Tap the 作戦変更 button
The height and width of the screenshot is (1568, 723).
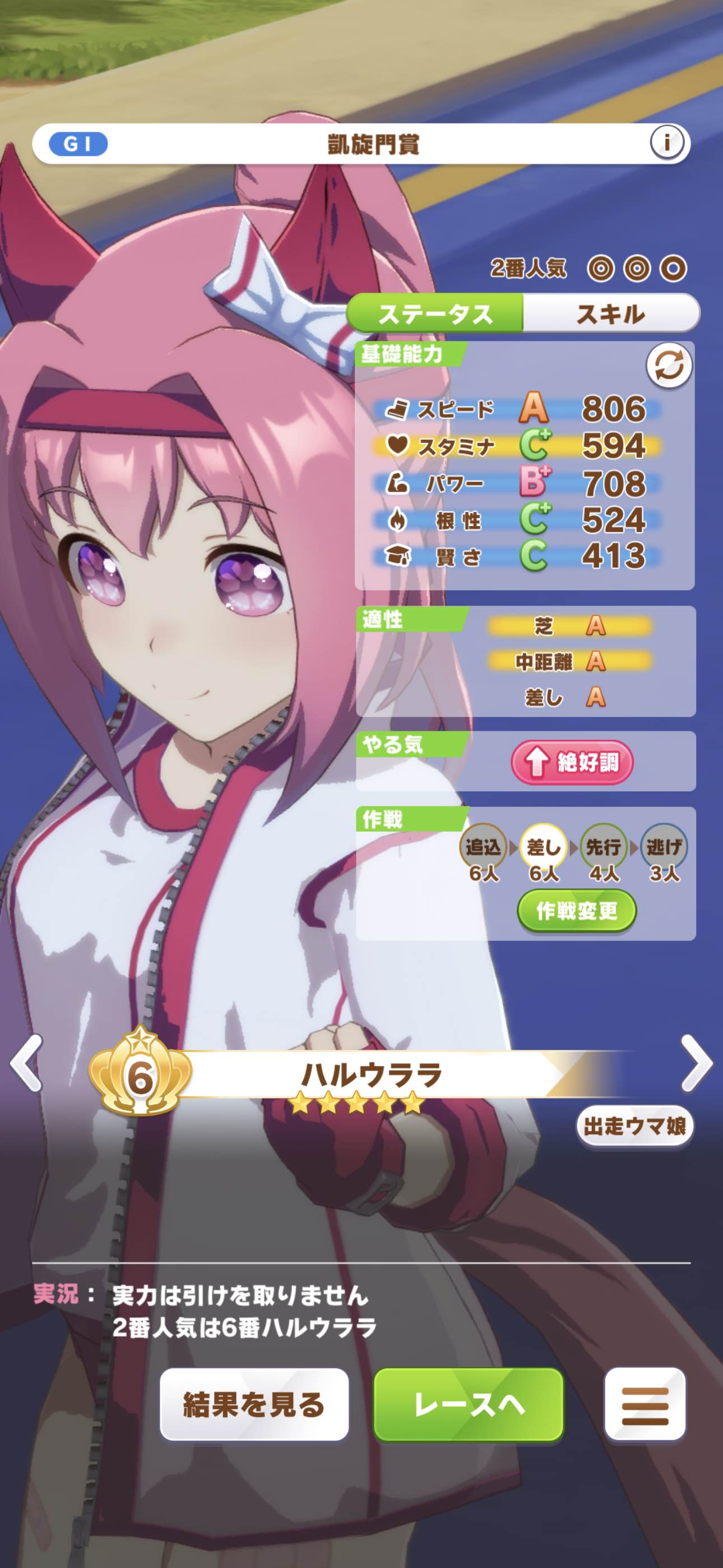[x=576, y=911]
